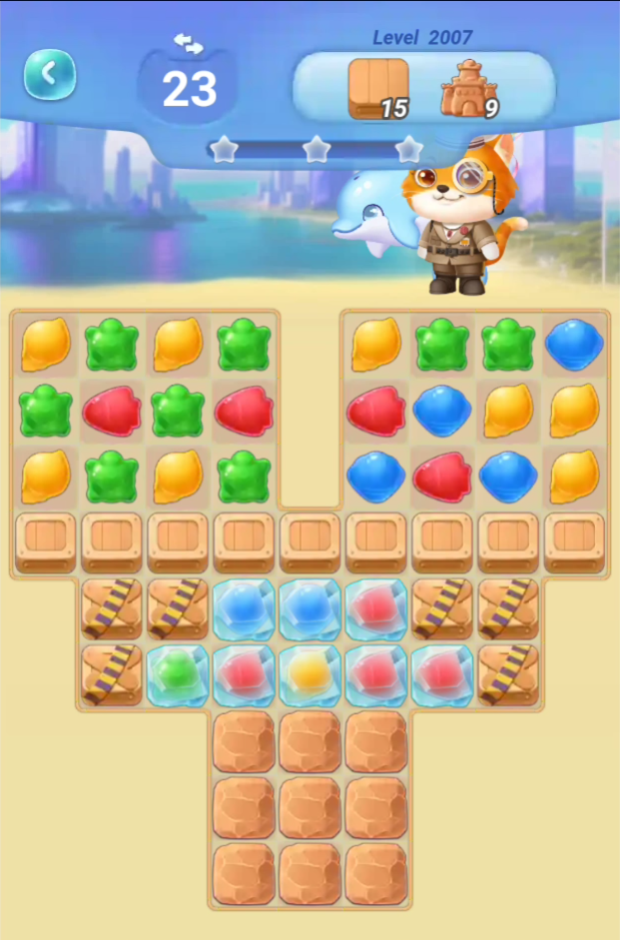This screenshot has width=620, height=940.
Task: Tap the back arrow to leave level
Action: [x=50, y=74]
